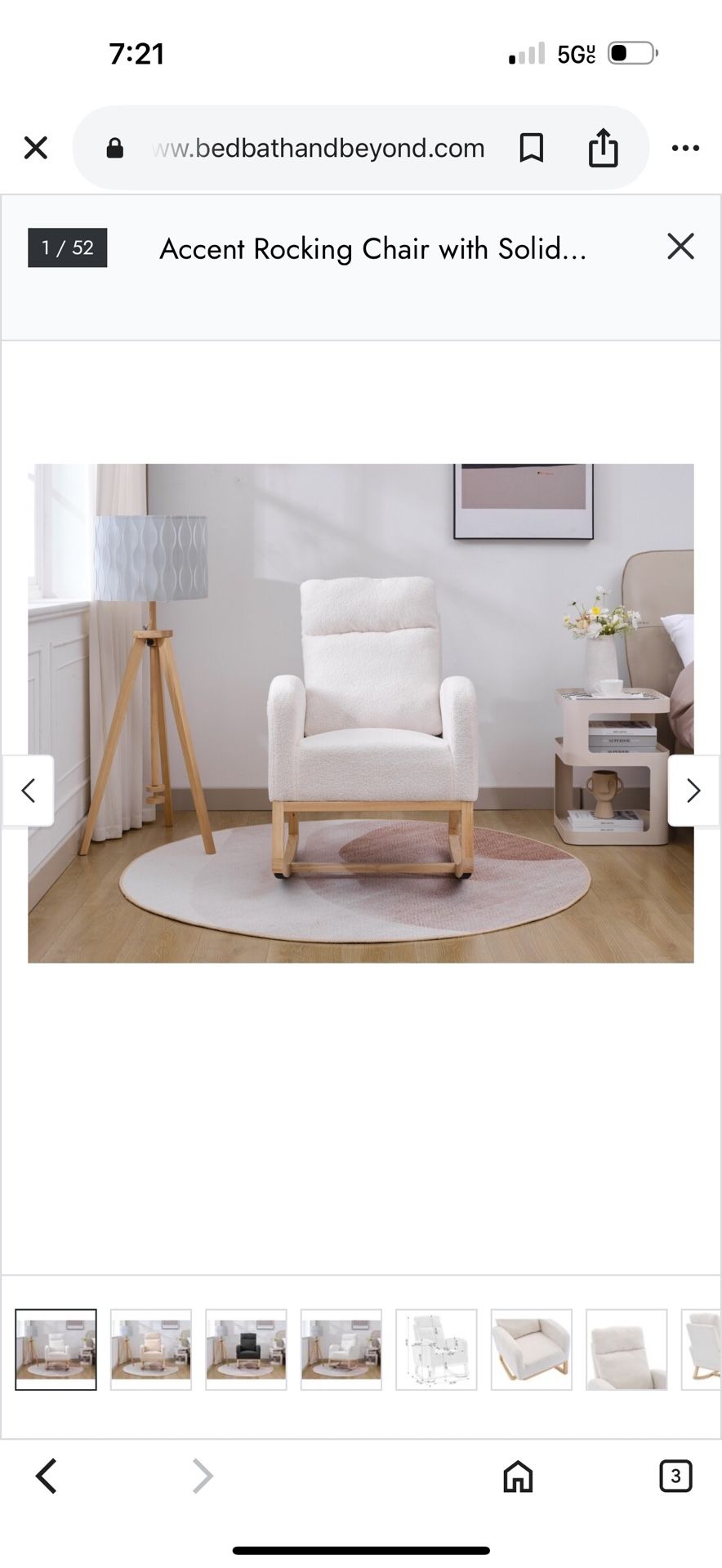Viewport: 722px width, 1568px height.
Task: Bookmark this page
Action: coord(532,148)
